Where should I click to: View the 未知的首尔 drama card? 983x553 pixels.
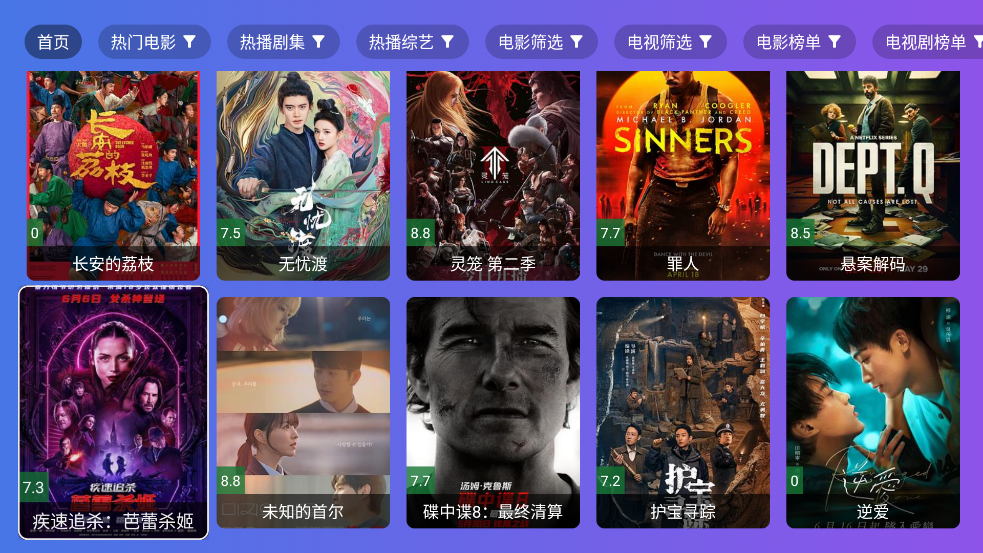pos(303,412)
